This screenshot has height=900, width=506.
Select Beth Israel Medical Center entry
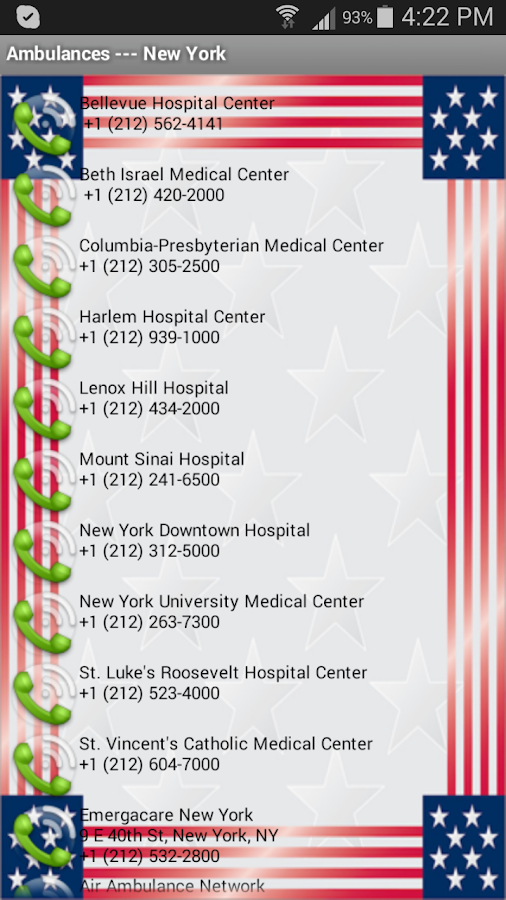[253, 184]
